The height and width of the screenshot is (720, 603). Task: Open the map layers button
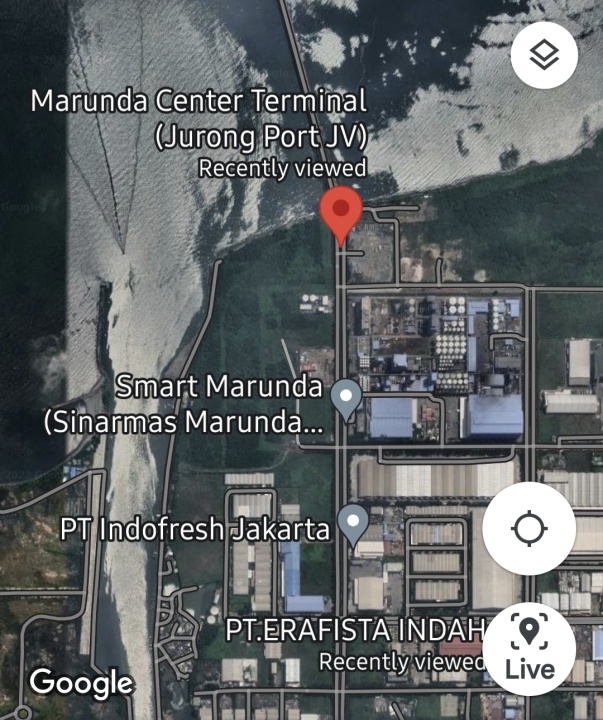tap(544, 56)
